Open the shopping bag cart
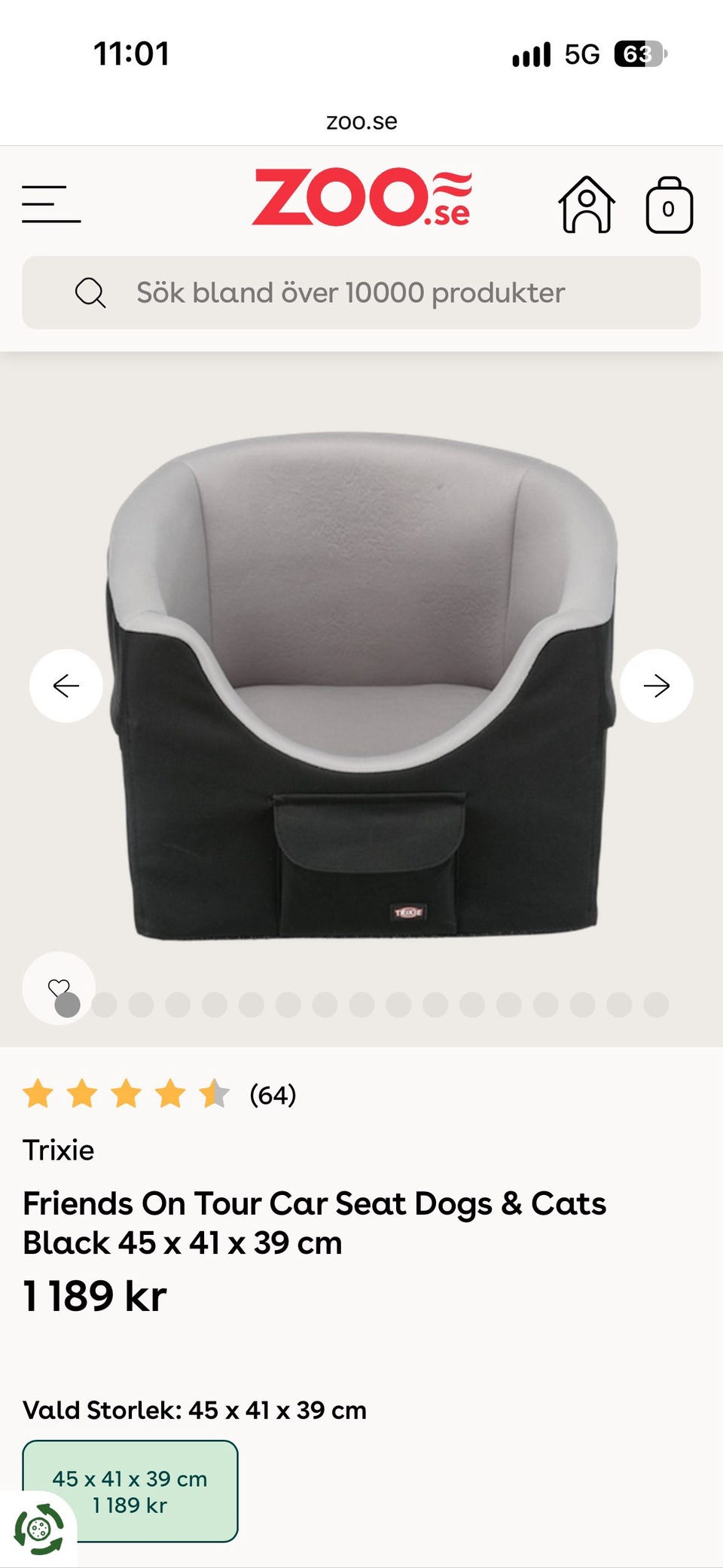The width and height of the screenshot is (723, 1568). (670, 205)
